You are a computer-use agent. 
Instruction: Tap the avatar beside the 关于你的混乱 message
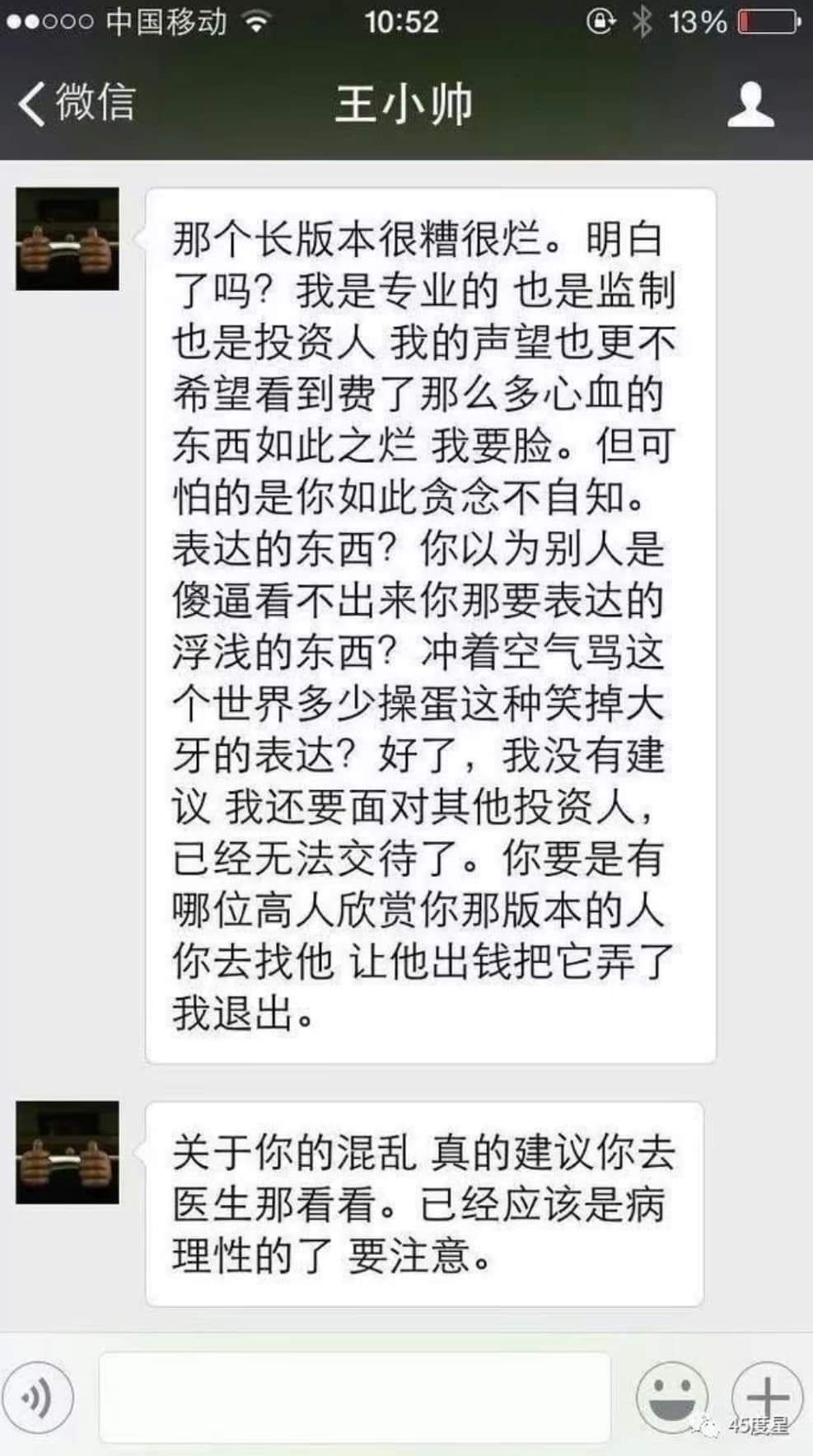coord(68,1152)
